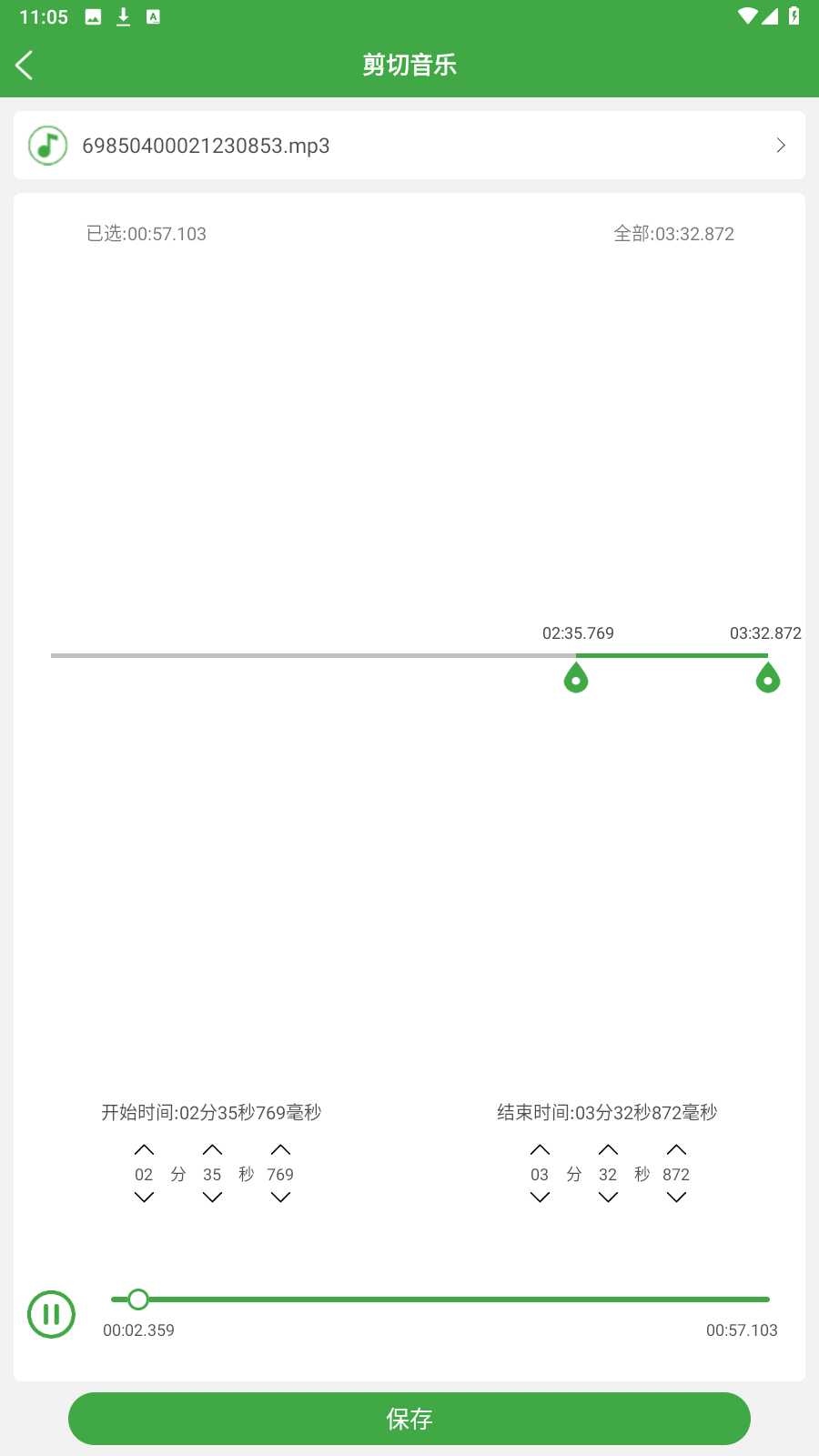Decrease start time milliseconds below 769
Image resolution: width=819 pixels, height=1456 pixels.
click(x=280, y=1198)
